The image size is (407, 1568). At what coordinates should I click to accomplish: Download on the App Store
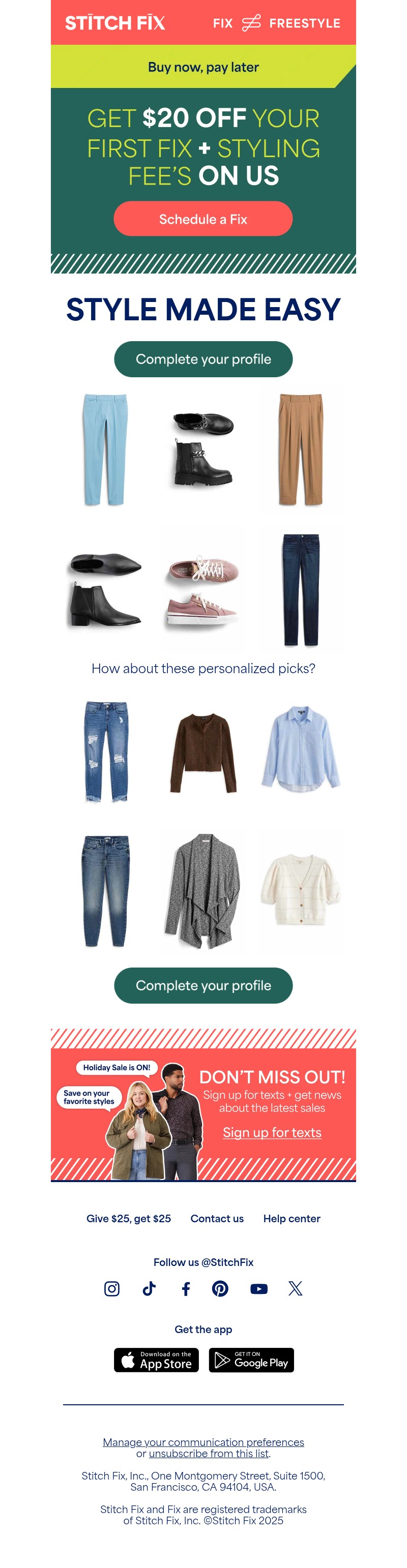(x=157, y=1359)
